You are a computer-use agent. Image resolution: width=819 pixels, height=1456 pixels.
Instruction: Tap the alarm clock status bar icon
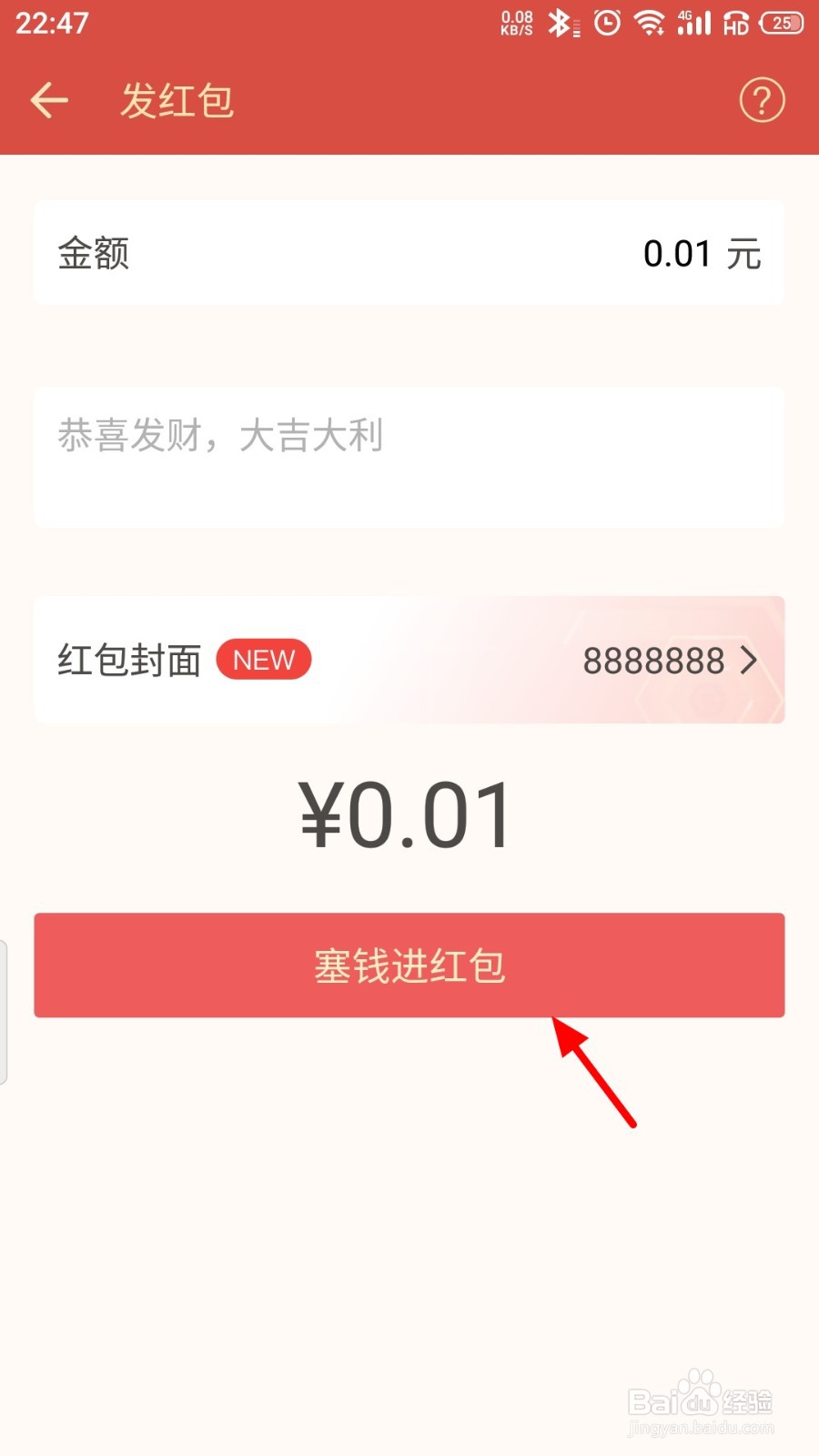tap(608, 25)
